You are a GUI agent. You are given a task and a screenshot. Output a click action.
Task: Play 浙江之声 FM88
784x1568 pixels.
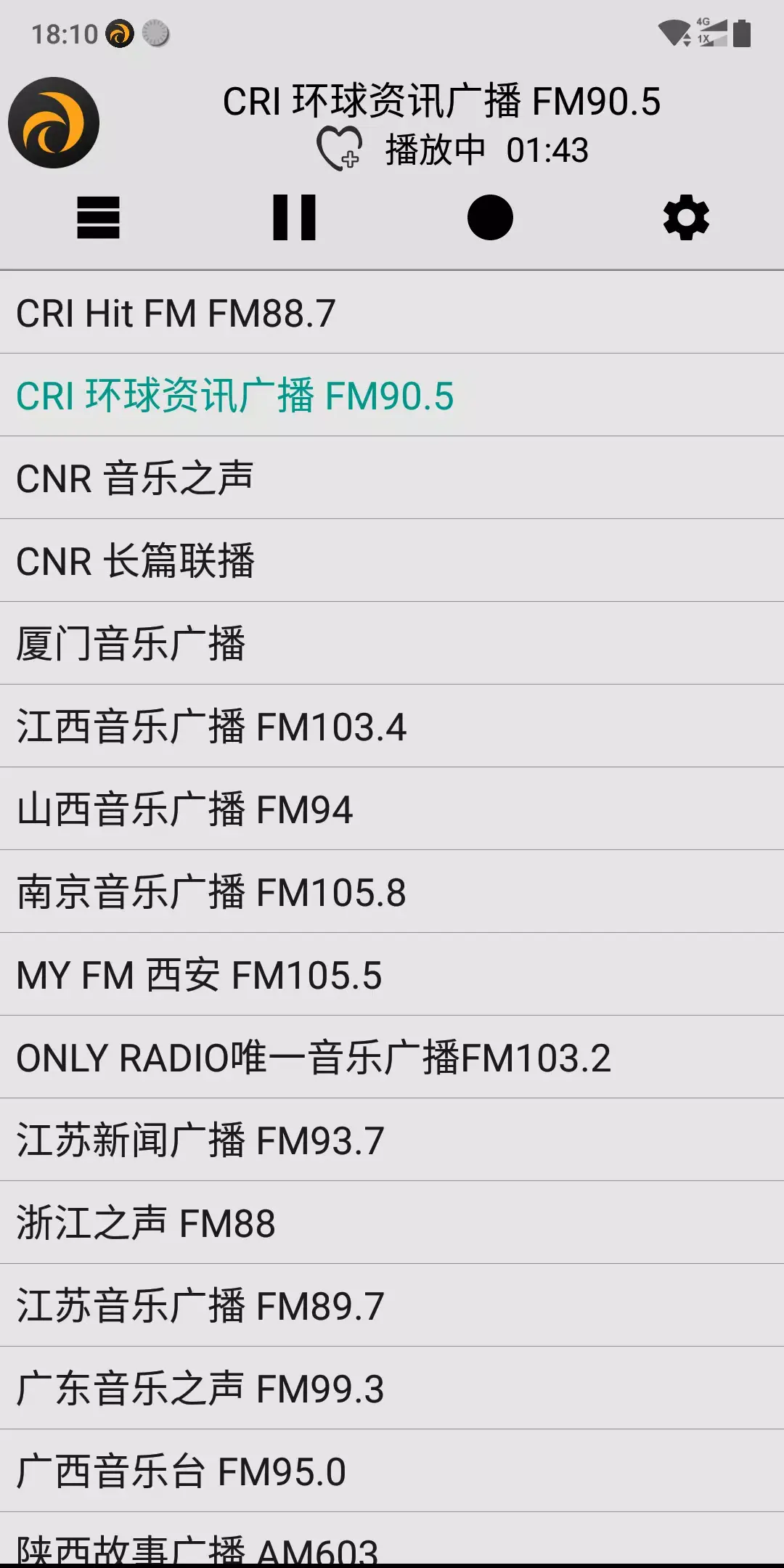pyautogui.click(x=392, y=1225)
